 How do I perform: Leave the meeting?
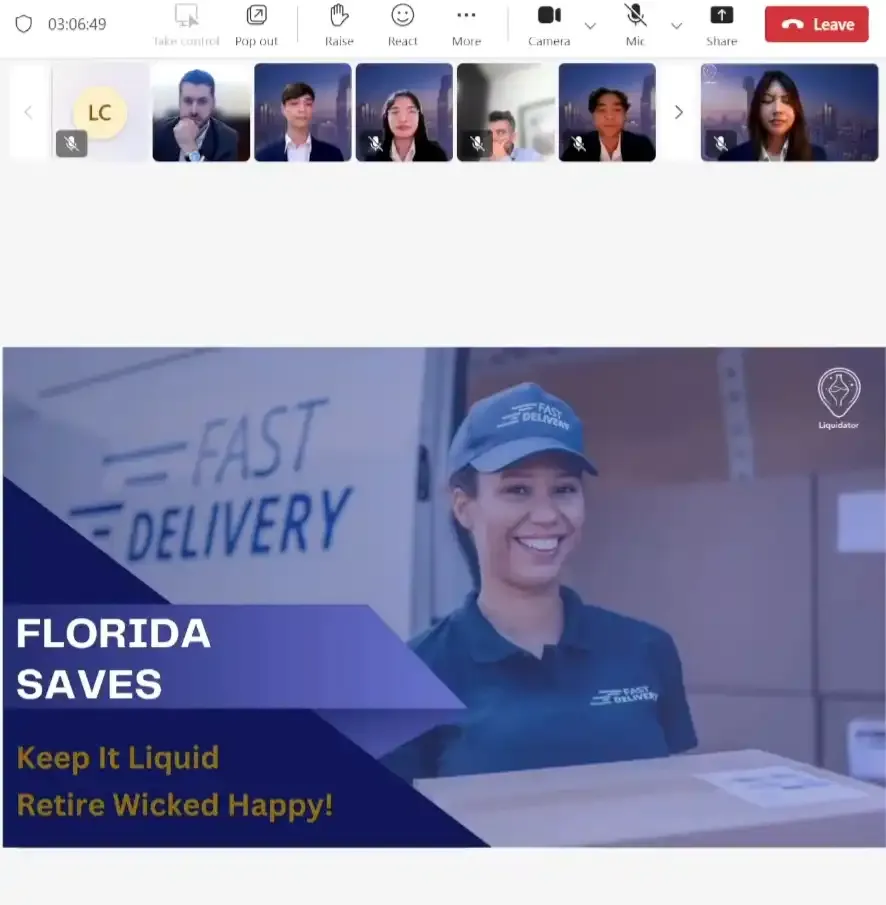click(x=816, y=25)
